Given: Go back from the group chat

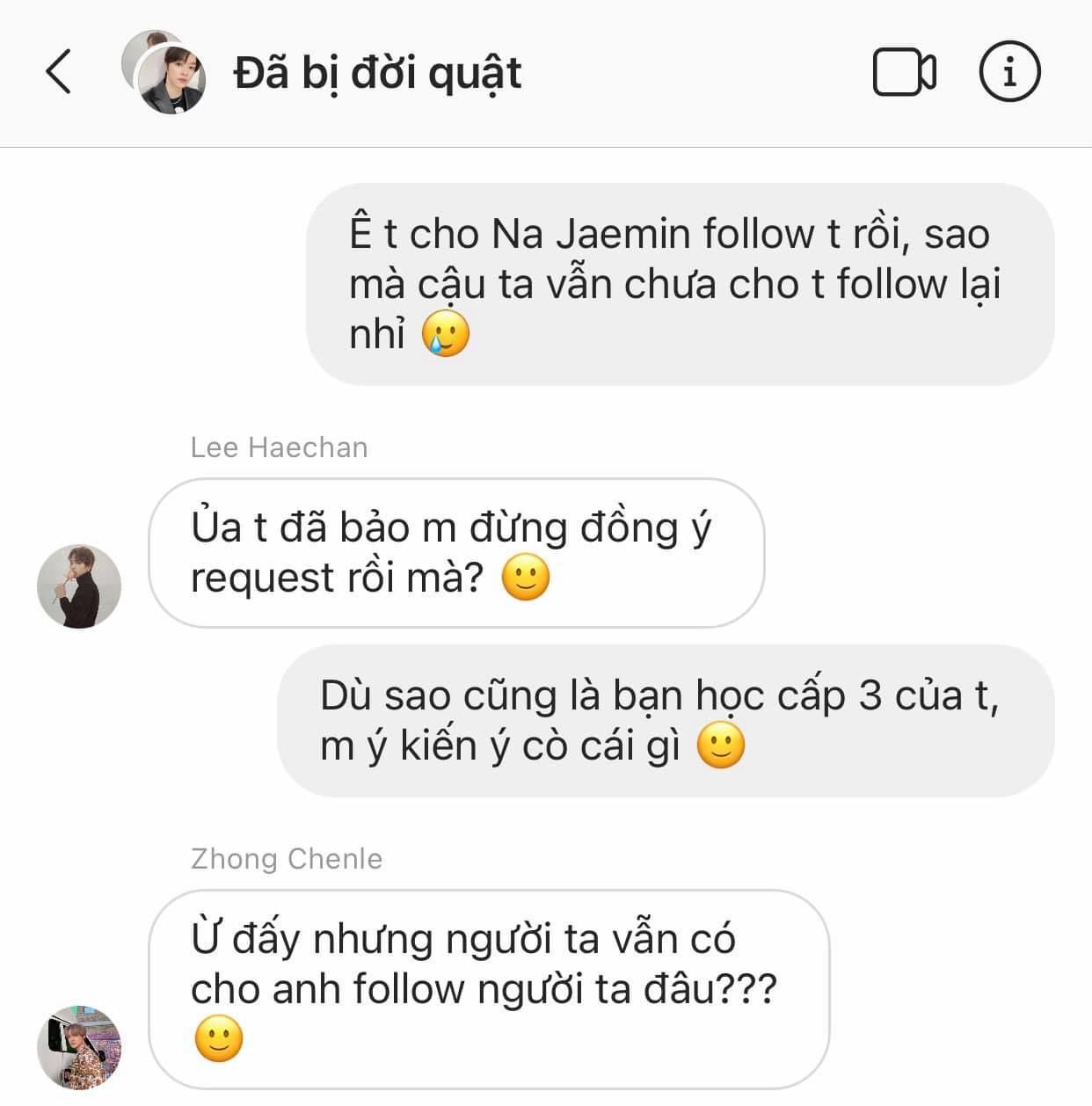Looking at the screenshot, I should [58, 72].
